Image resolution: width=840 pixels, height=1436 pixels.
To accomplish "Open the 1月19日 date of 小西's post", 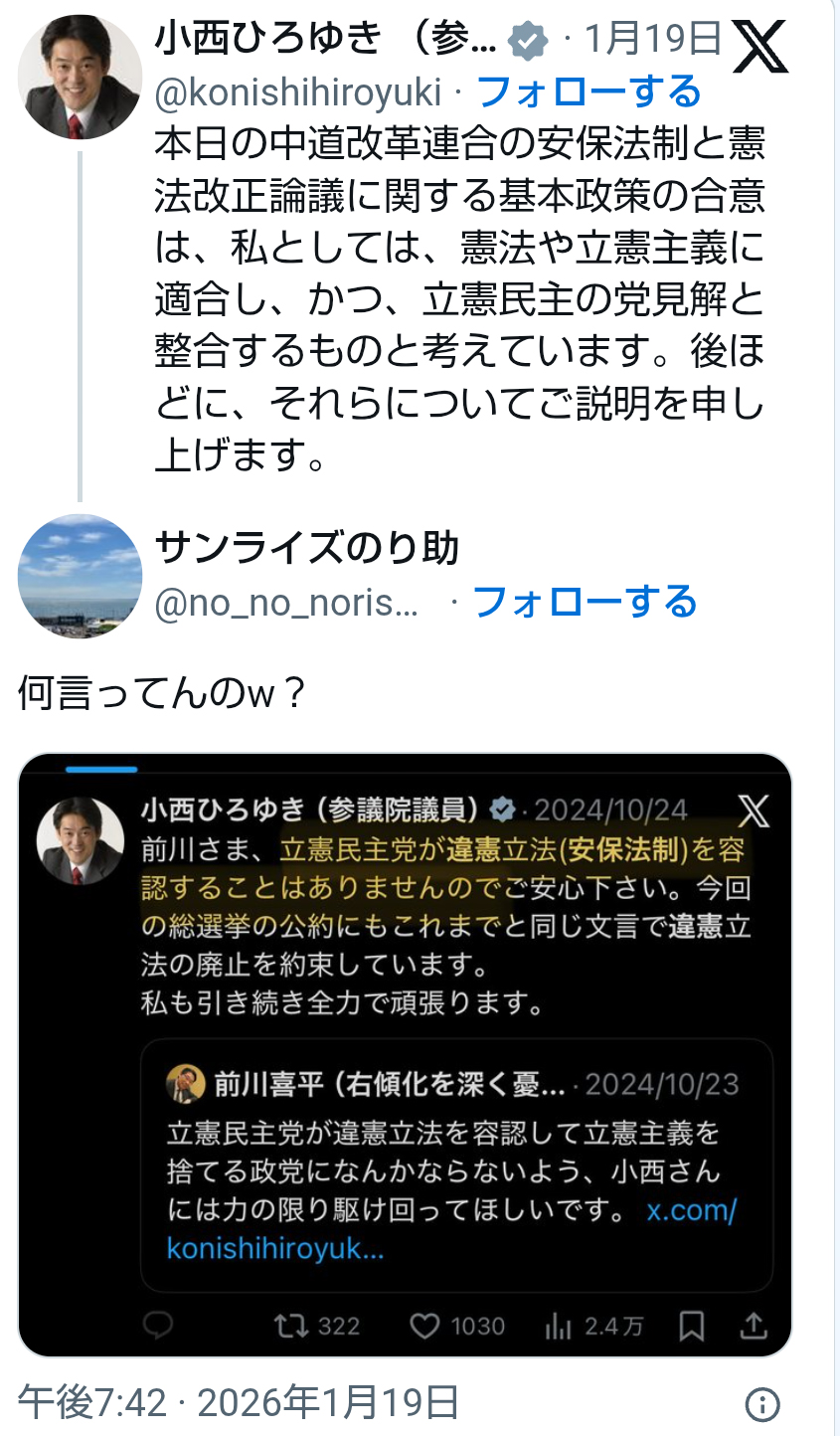I will tap(652, 39).
